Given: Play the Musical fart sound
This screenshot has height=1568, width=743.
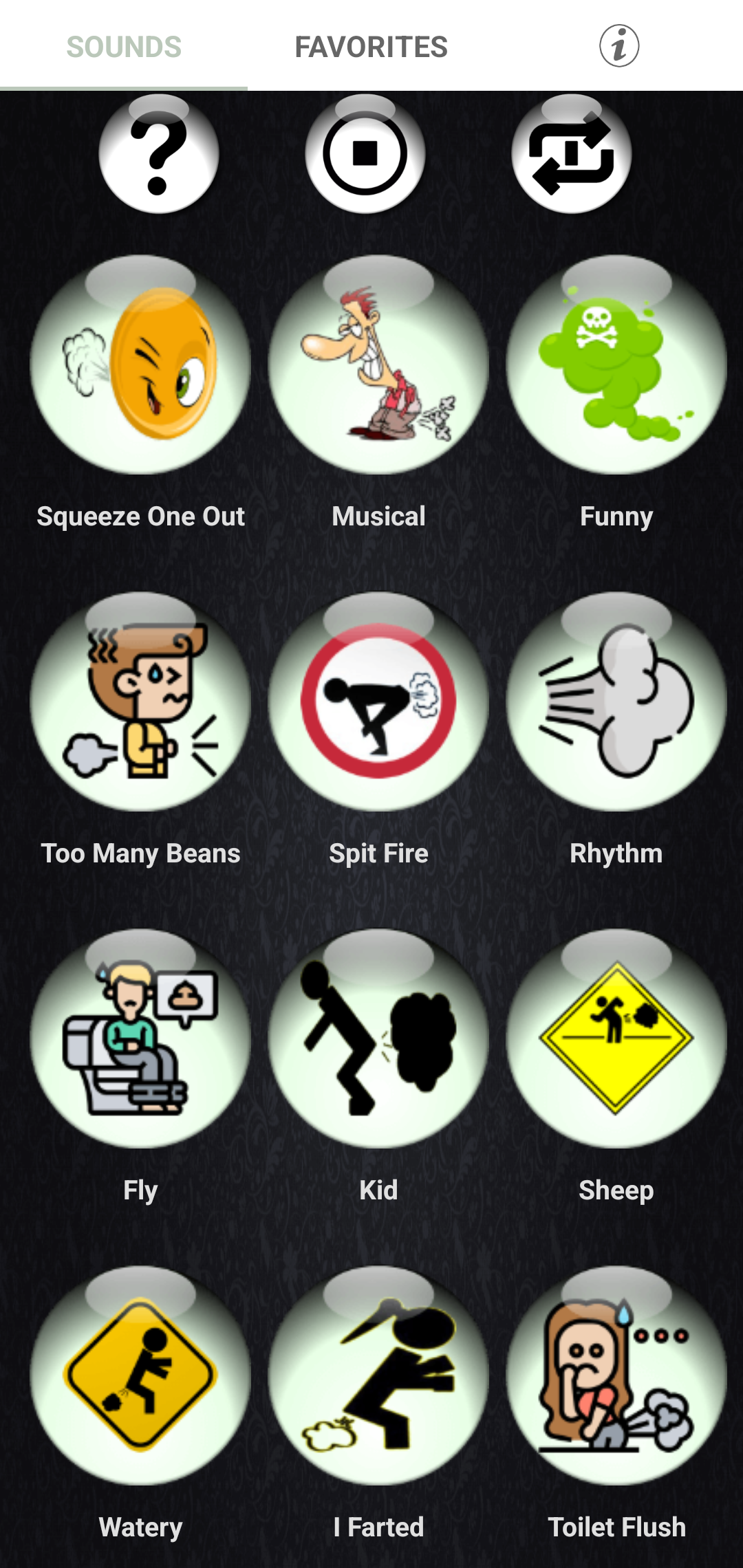Looking at the screenshot, I should click(378, 367).
